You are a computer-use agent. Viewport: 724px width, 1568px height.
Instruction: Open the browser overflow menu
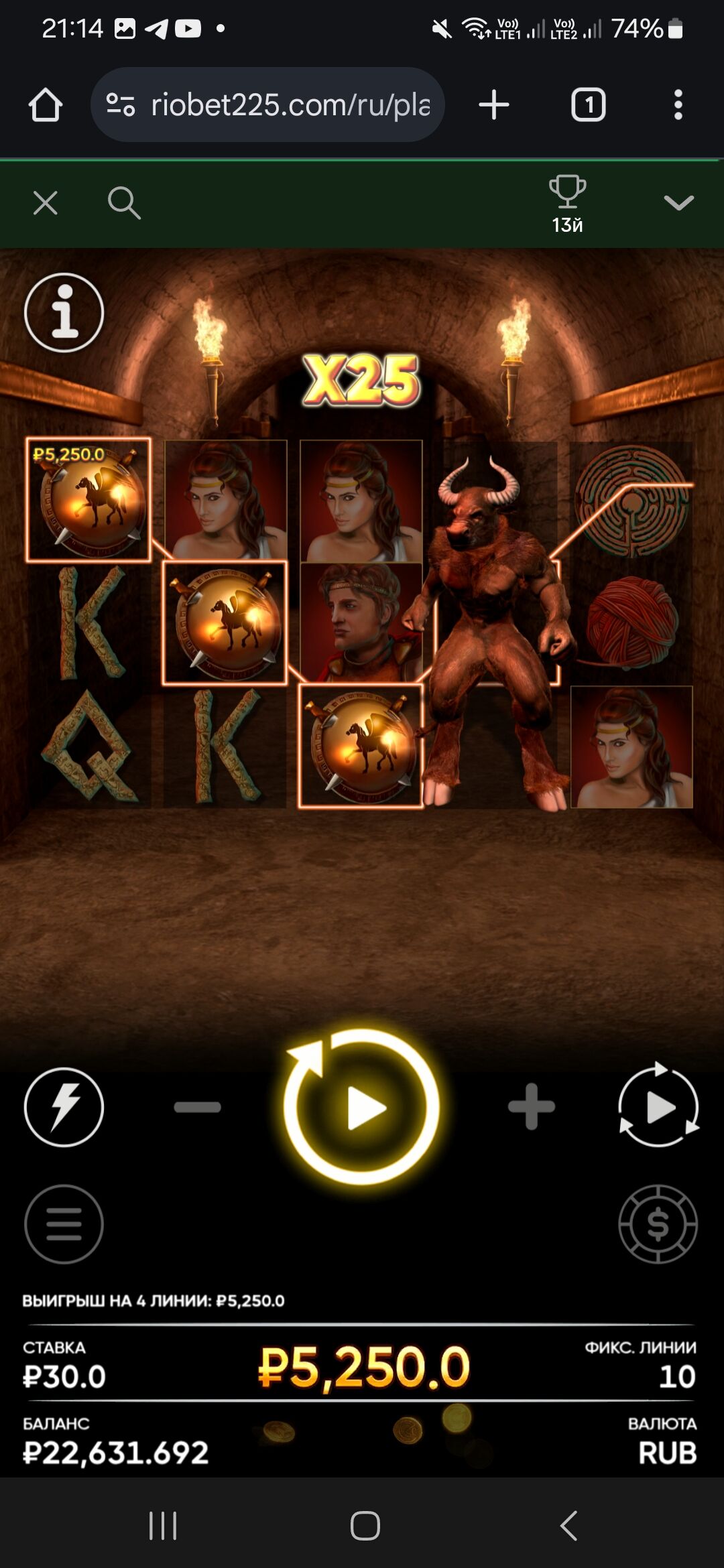pyautogui.click(x=678, y=105)
